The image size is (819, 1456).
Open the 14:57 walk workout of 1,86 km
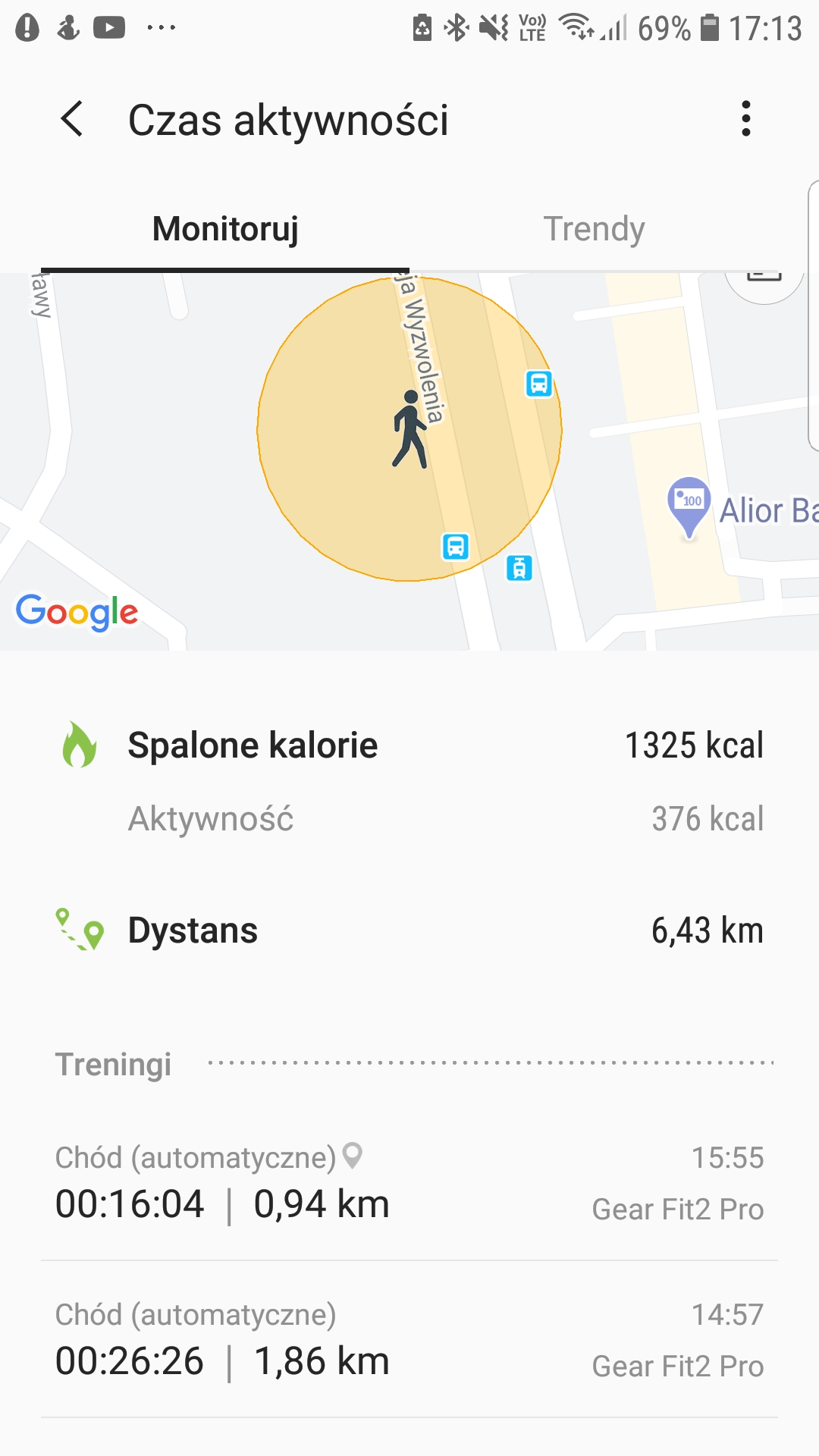[x=409, y=1340]
